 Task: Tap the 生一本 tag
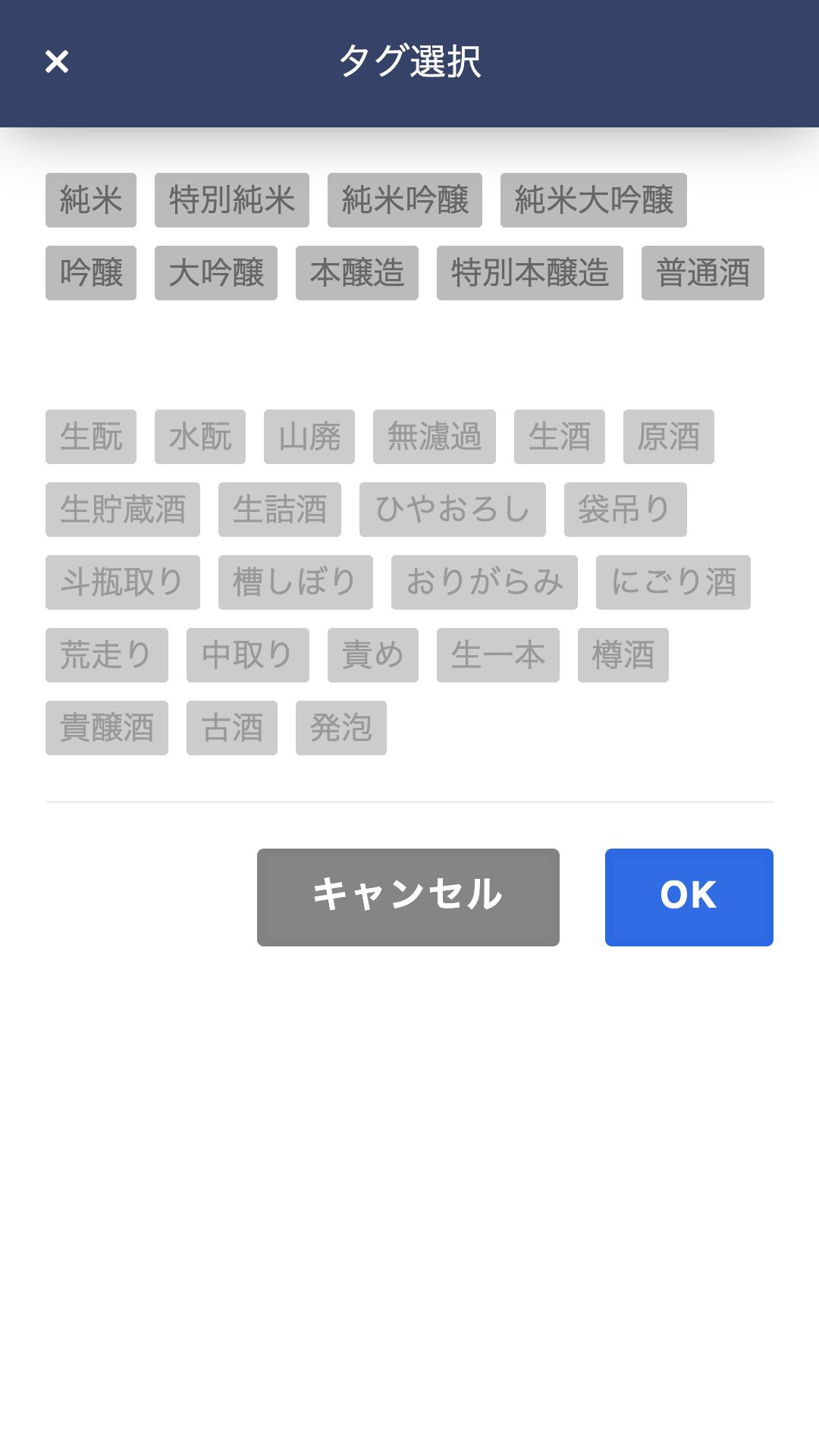tap(498, 655)
